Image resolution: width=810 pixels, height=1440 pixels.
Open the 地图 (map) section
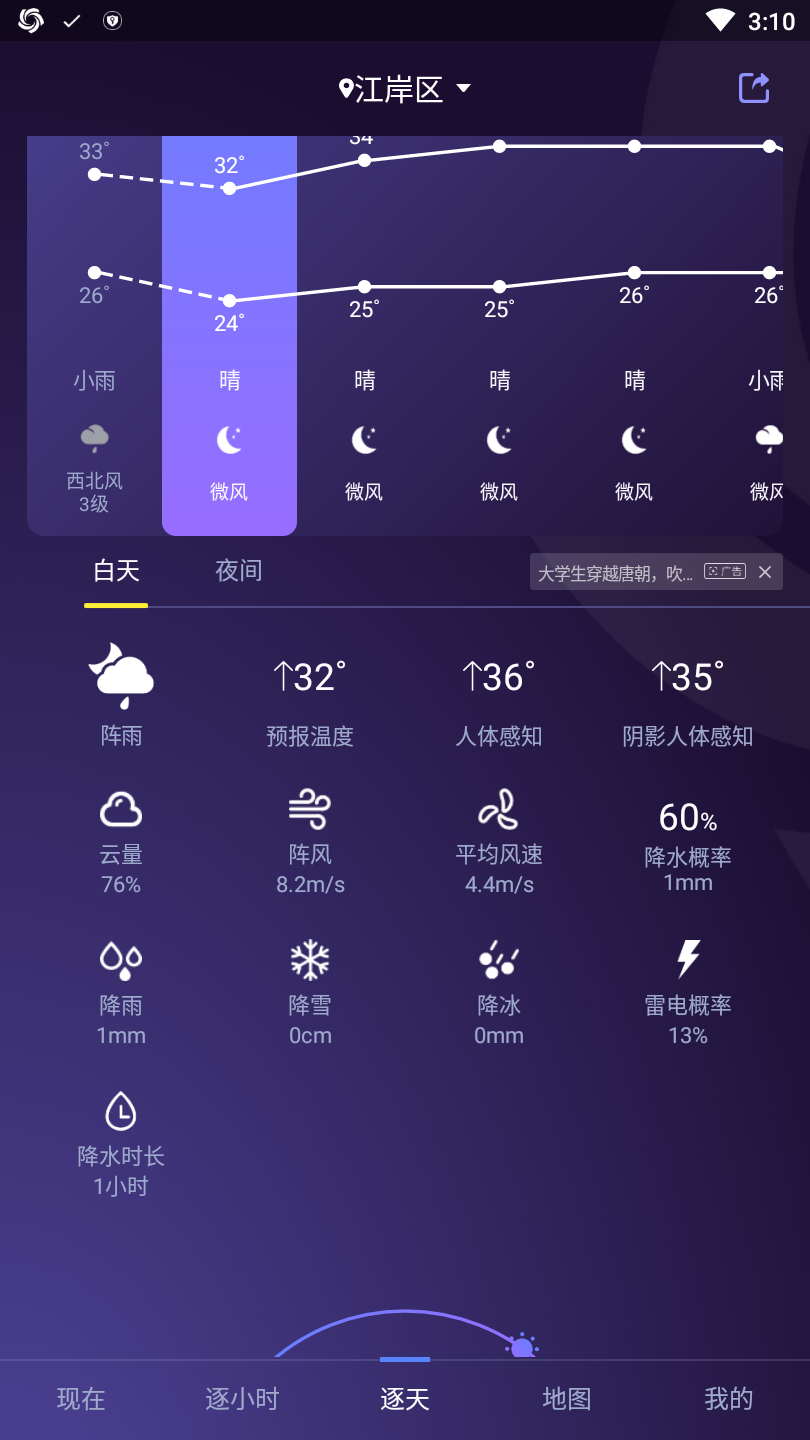pyautogui.click(x=566, y=1399)
